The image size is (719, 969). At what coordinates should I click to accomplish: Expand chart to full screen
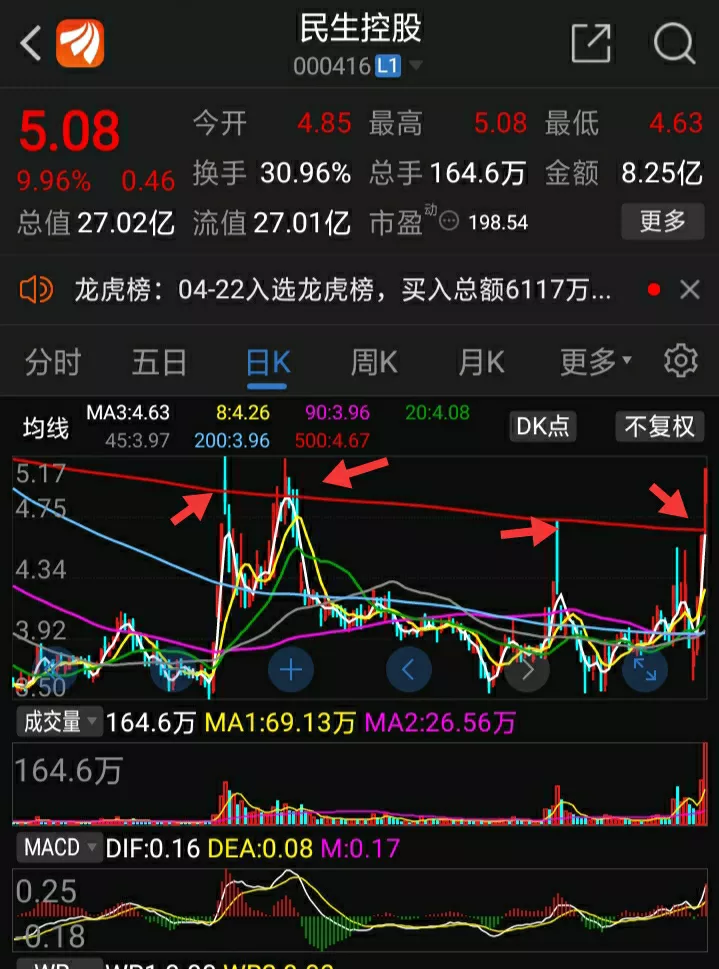point(645,669)
